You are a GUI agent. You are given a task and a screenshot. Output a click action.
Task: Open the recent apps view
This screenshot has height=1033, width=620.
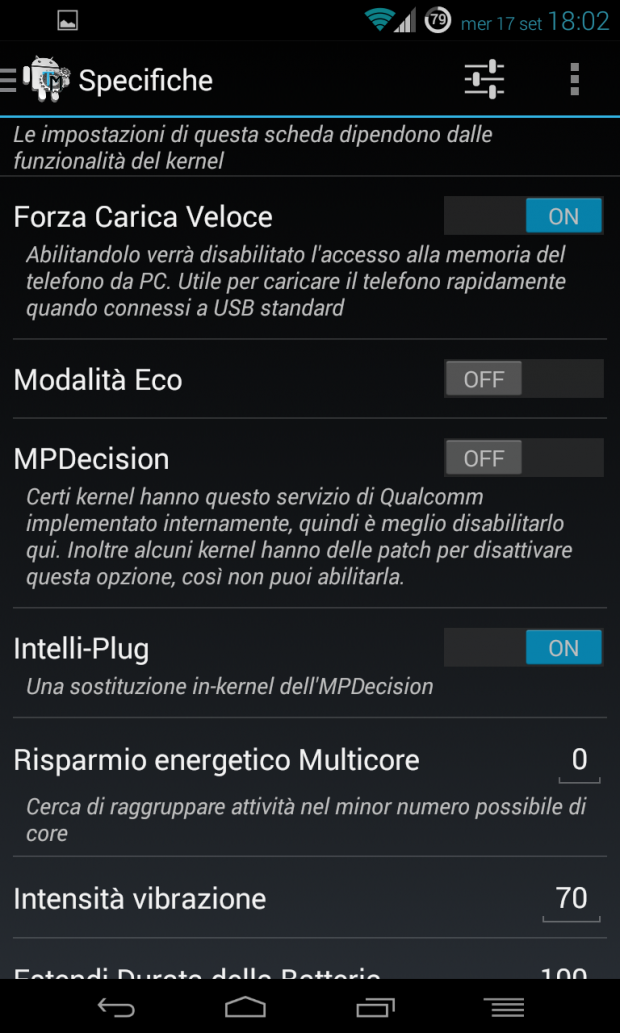pos(375,1007)
